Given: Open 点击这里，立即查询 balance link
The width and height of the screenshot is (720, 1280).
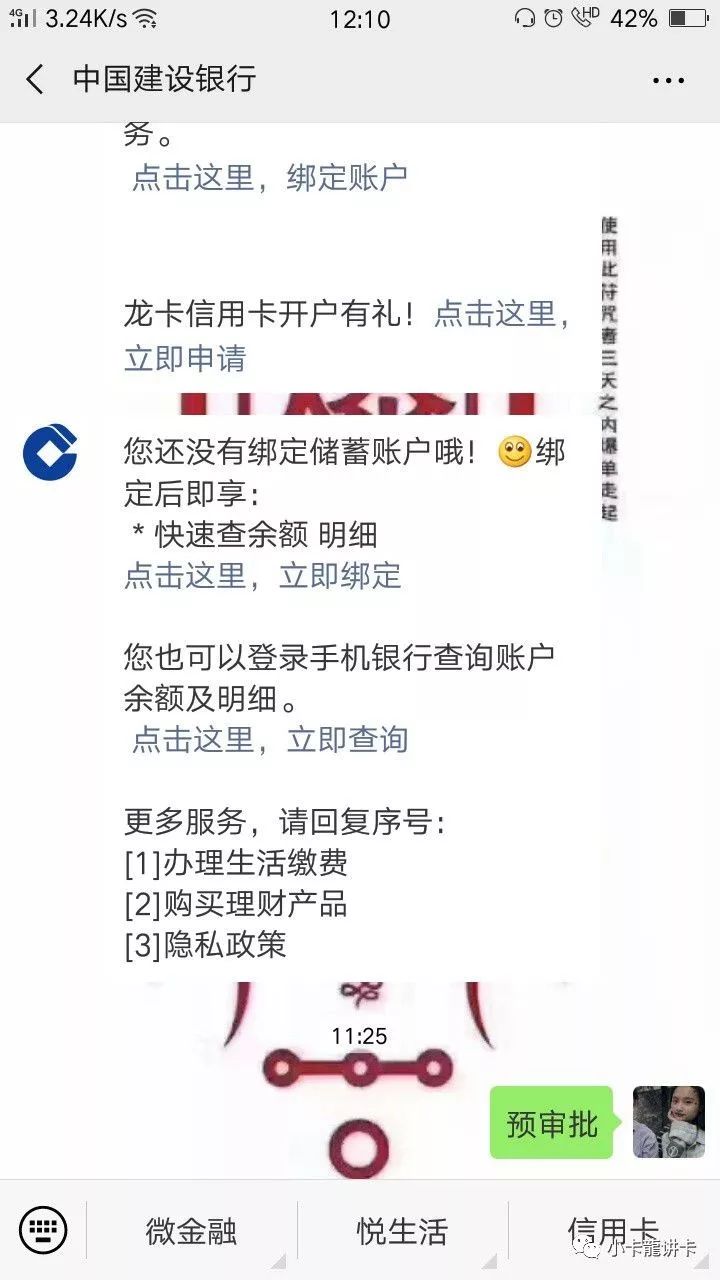Looking at the screenshot, I should [270, 739].
